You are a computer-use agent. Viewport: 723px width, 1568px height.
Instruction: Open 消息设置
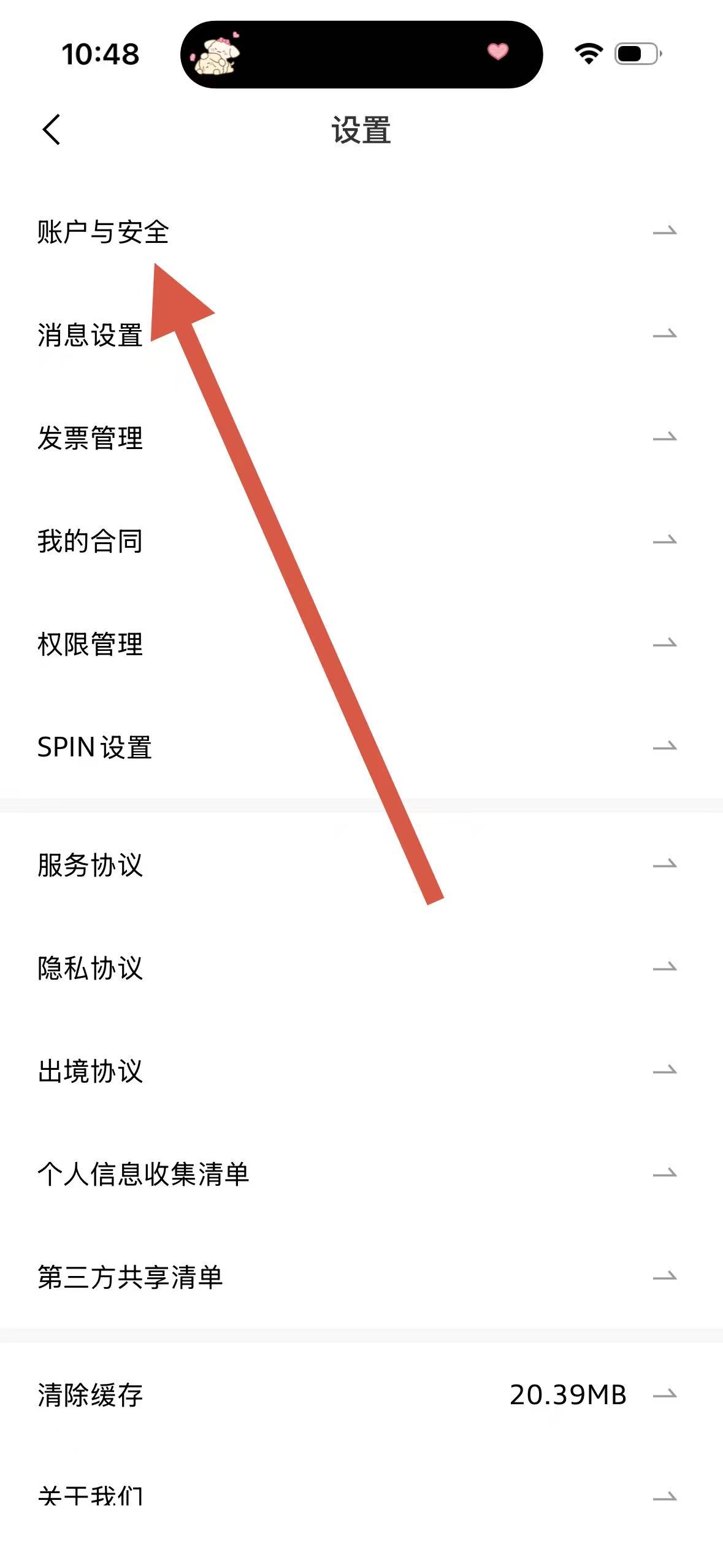pyautogui.click(x=90, y=335)
